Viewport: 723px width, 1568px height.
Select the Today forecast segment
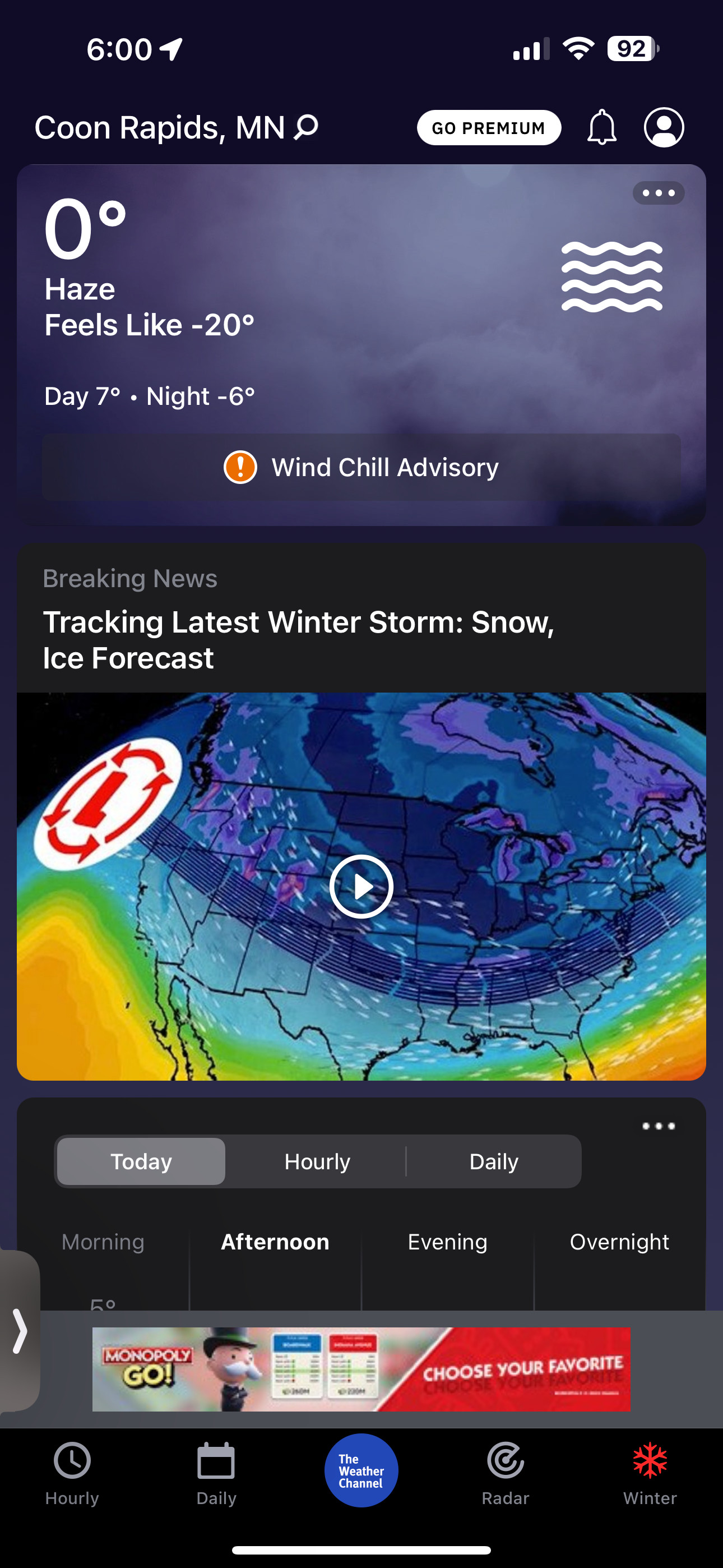click(x=141, y=1161)
